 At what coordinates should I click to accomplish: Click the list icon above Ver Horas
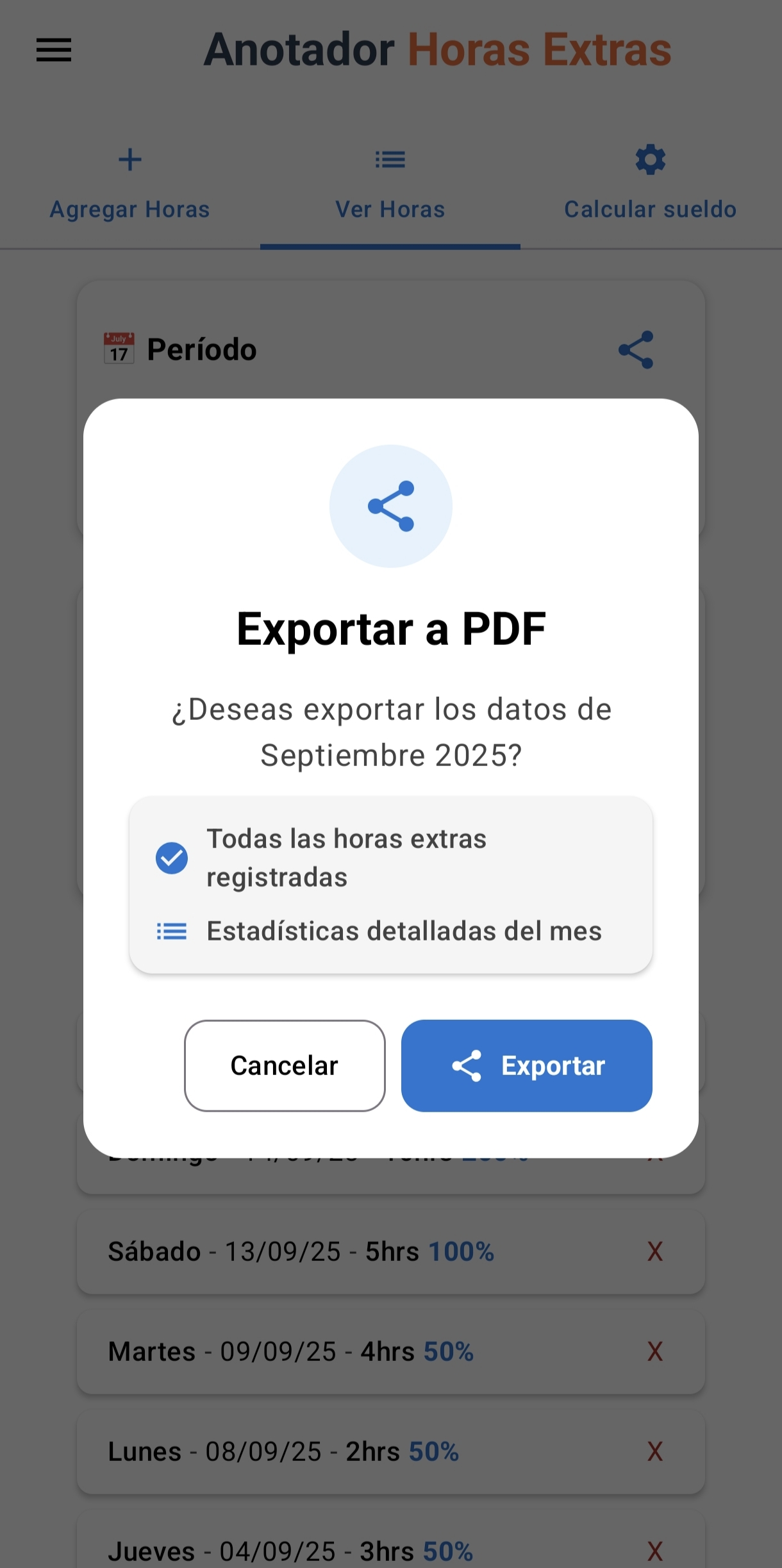click(390, 159)
